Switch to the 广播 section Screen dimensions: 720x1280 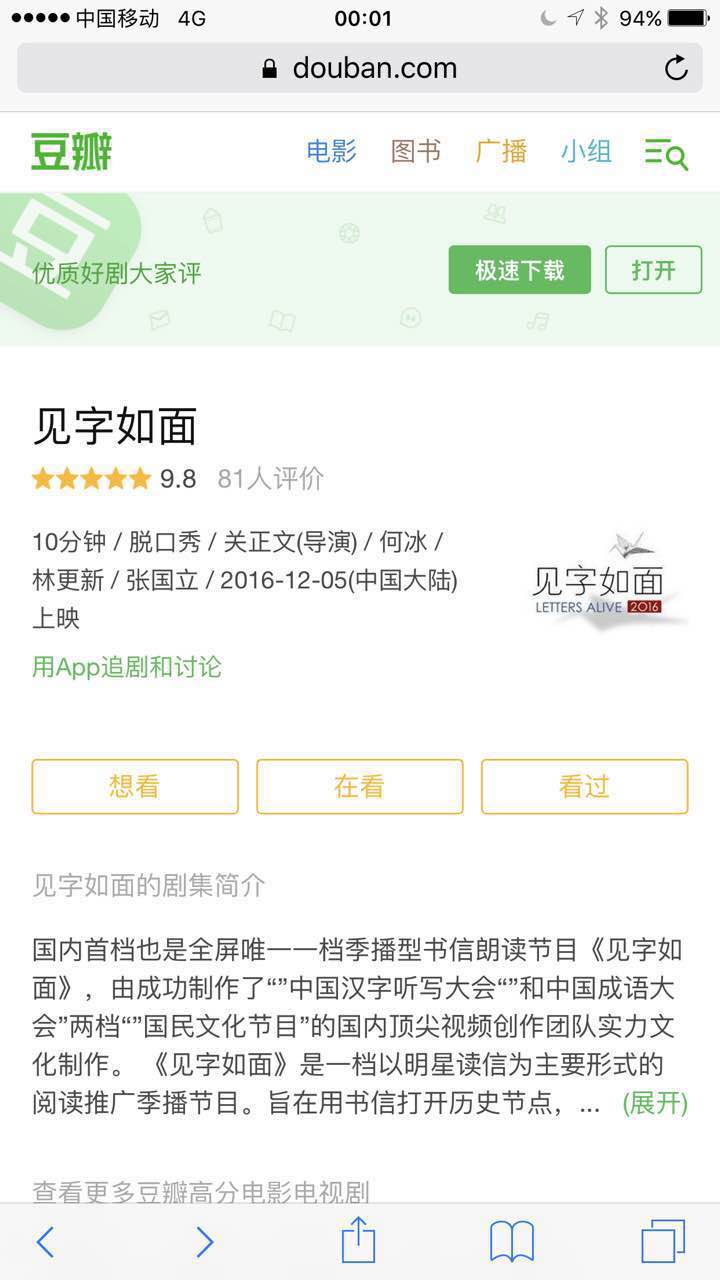[x=501, y=152]
